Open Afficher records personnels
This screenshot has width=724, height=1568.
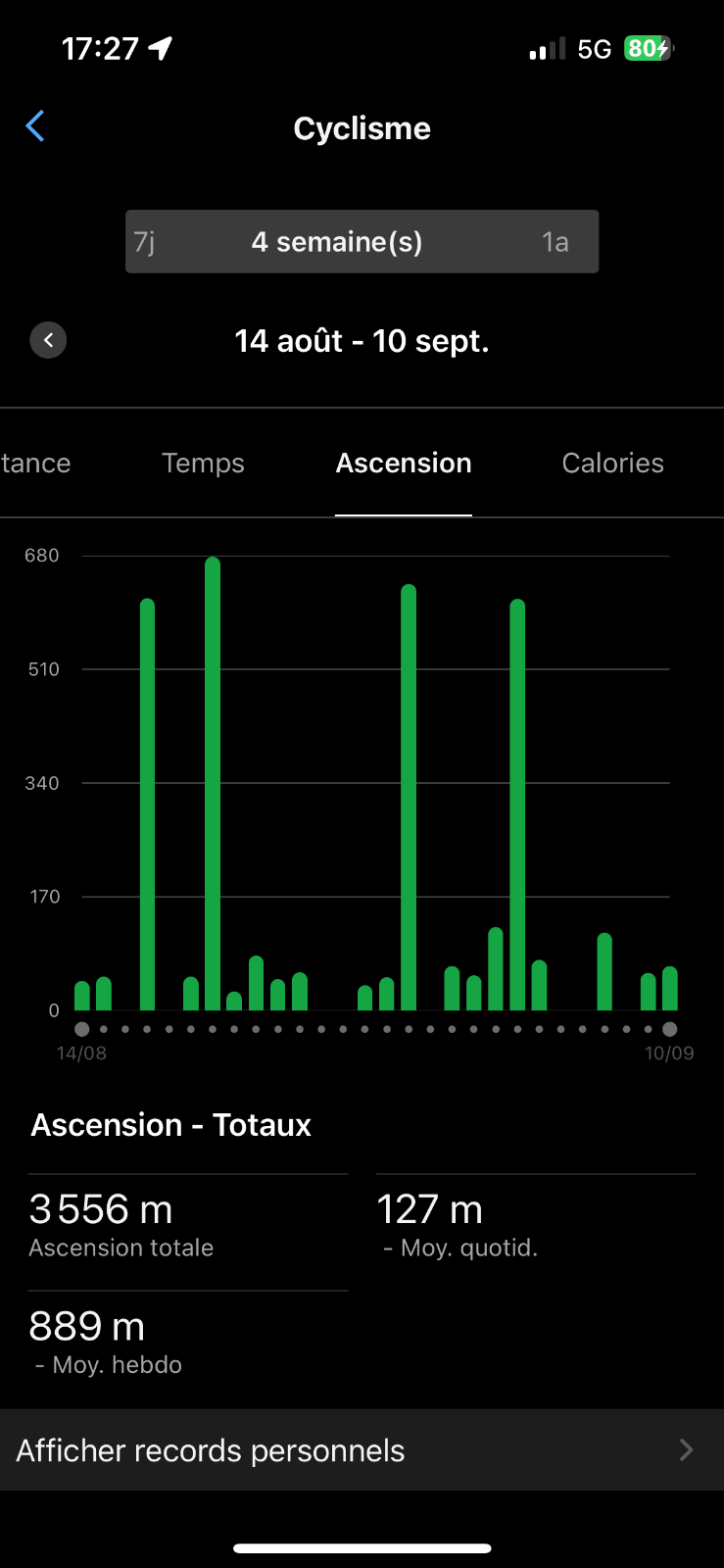pos(362,1450)
